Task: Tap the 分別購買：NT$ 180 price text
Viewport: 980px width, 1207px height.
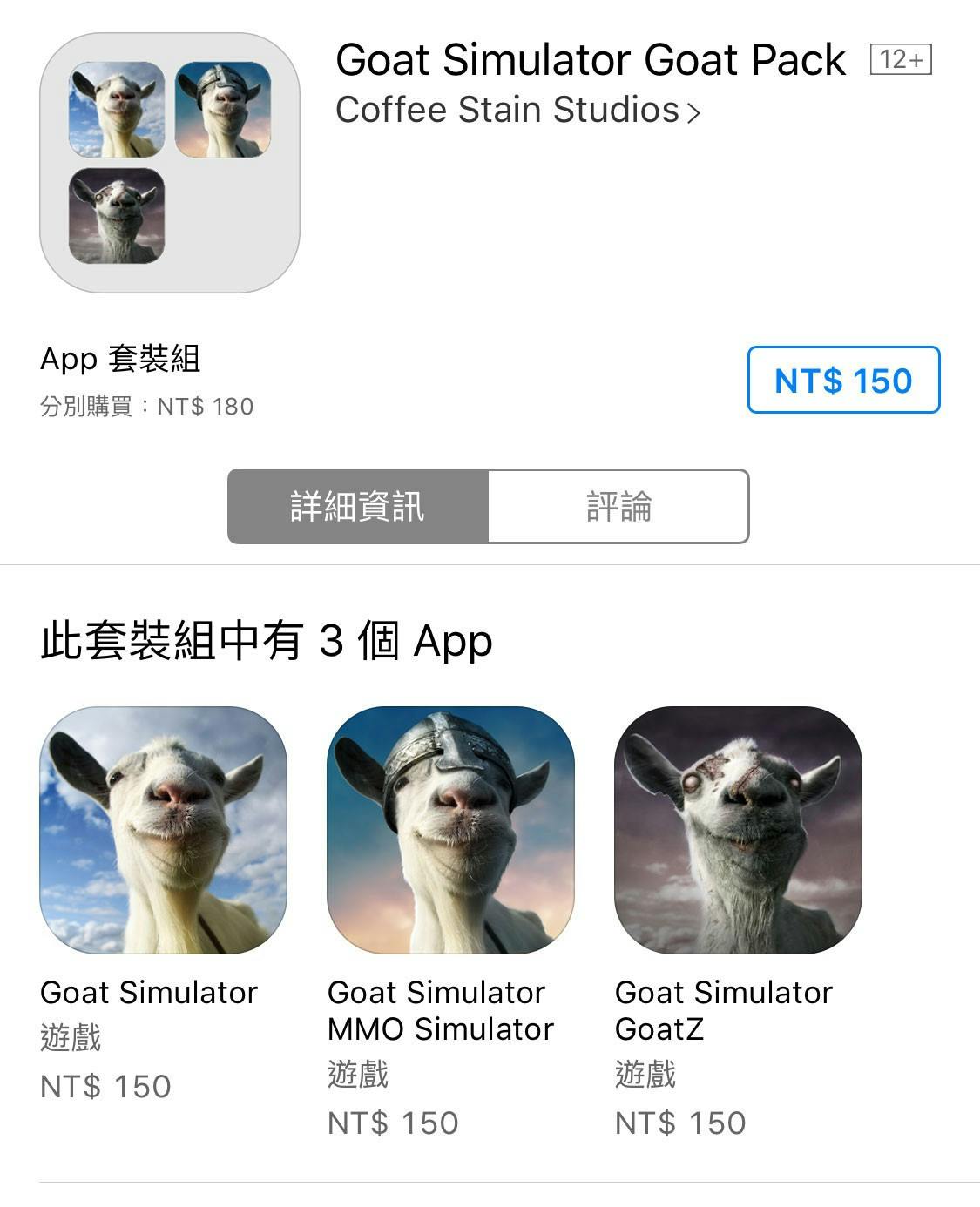Action: pyautogui.click(x=145, y=406)
